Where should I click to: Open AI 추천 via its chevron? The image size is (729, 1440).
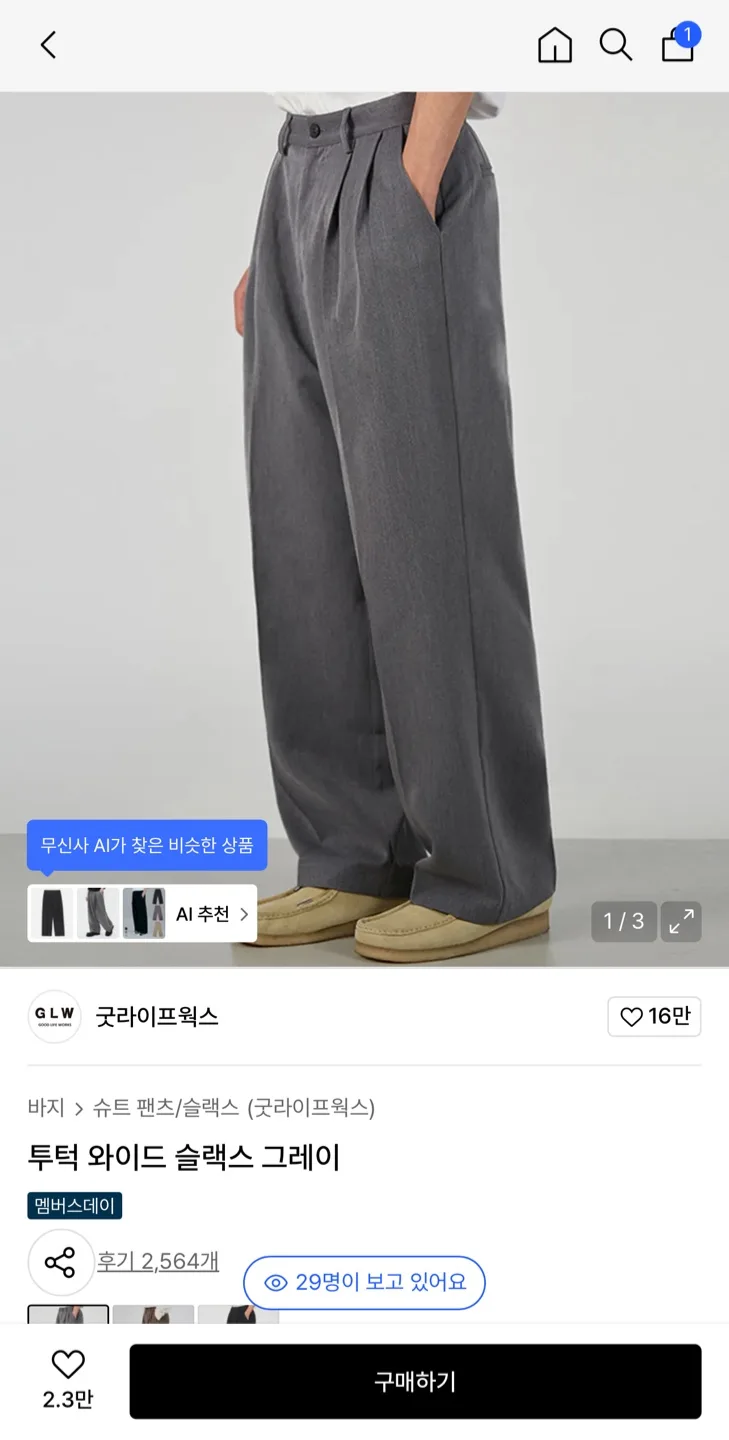(x=243, y=913)
